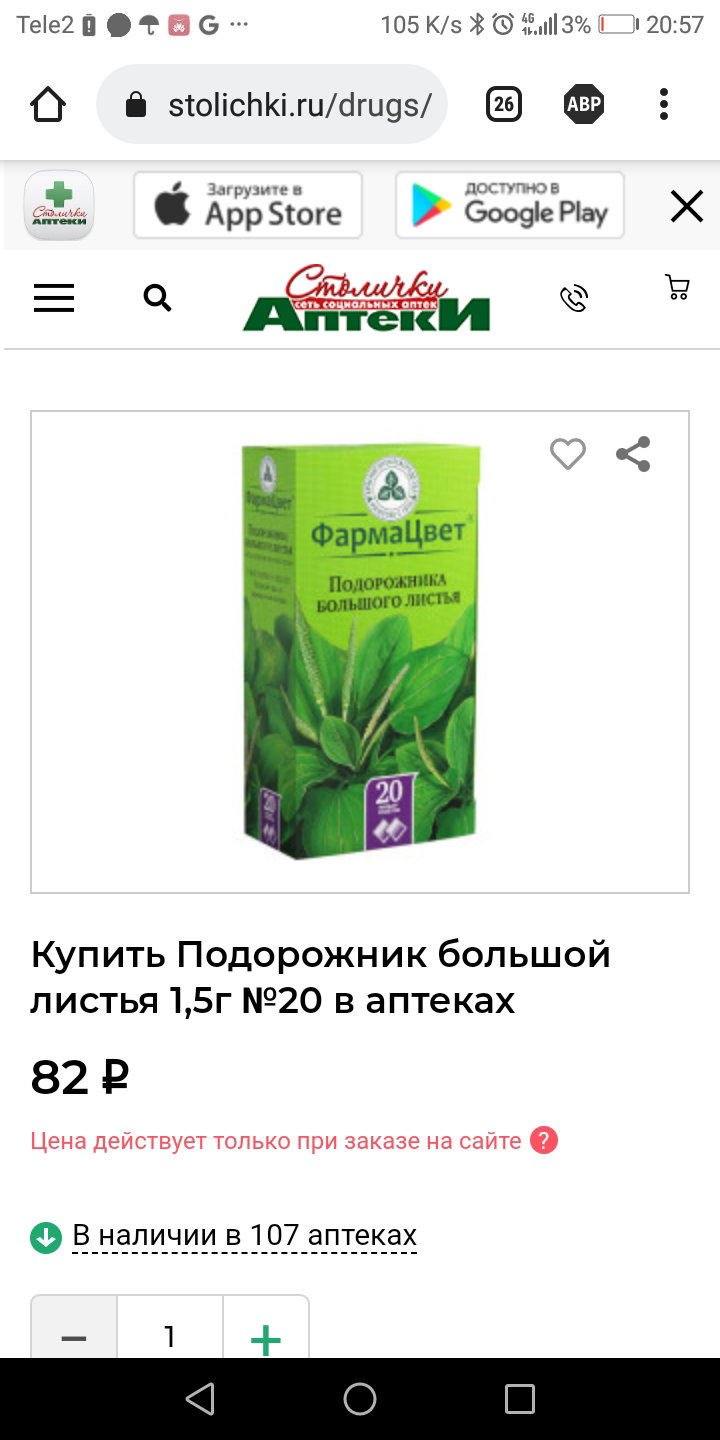Add product to favorites with heart icon

tap(568, 454)
